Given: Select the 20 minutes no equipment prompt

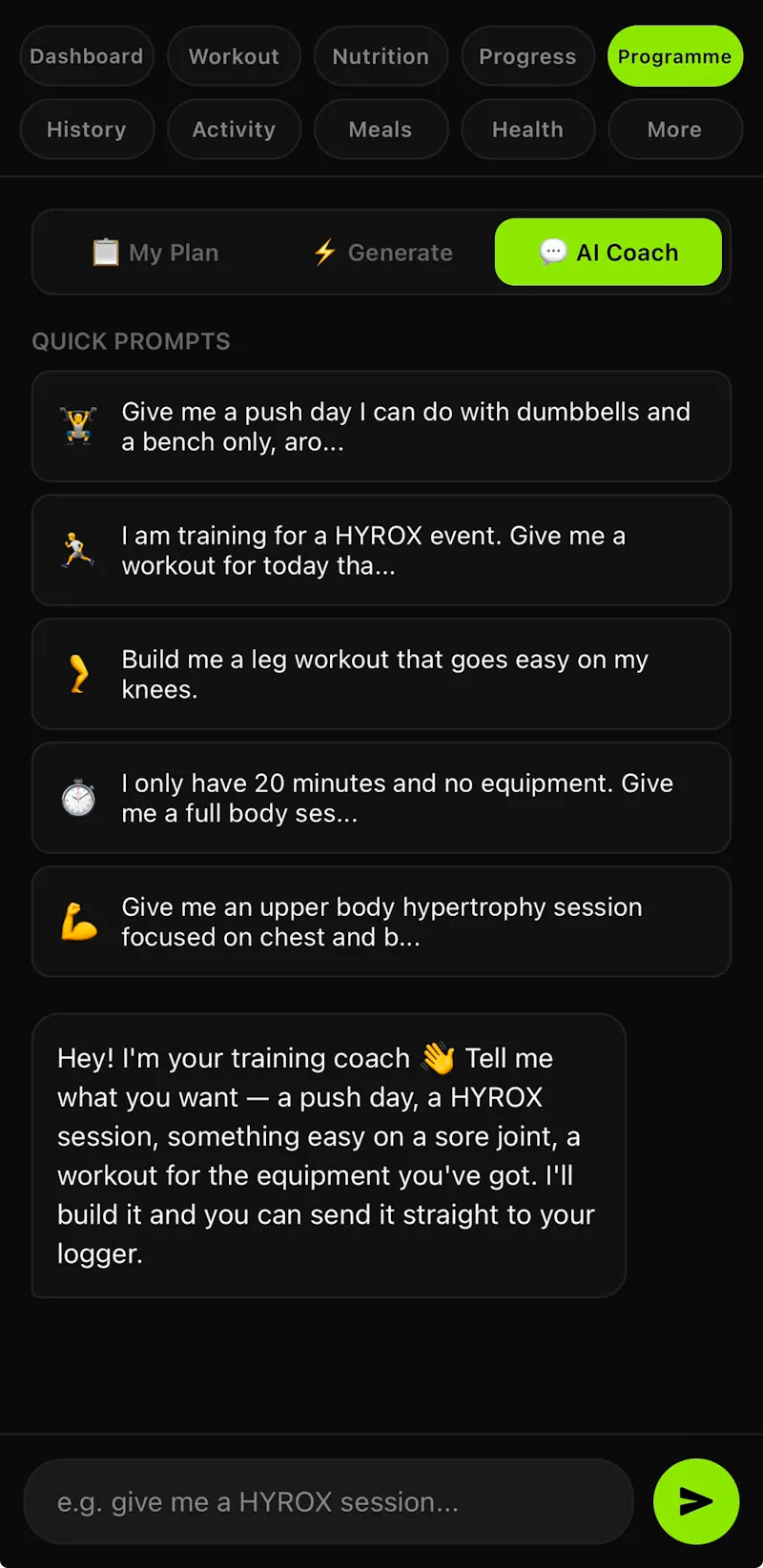Looking at the screenshot, I should (x=381, y=798).
